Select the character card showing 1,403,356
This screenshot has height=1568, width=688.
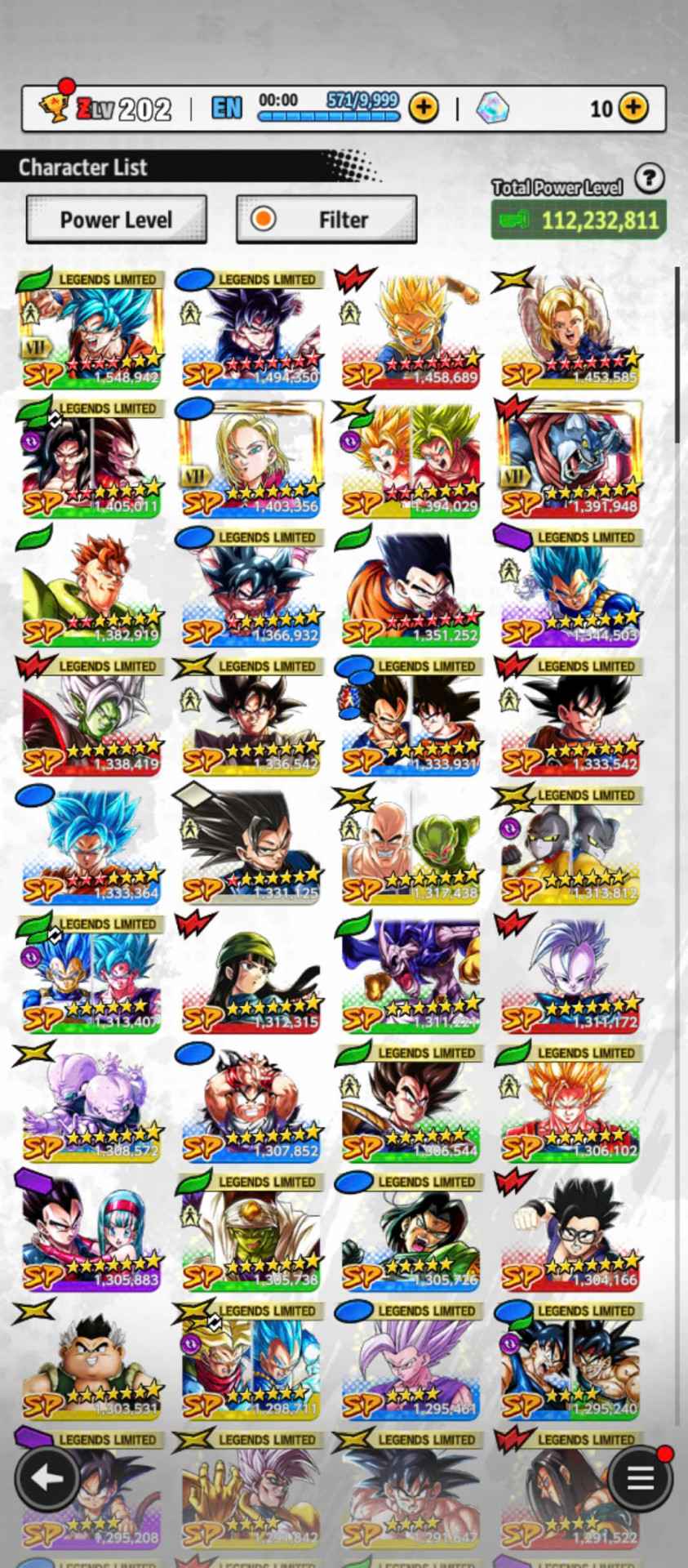pos(251,458)
